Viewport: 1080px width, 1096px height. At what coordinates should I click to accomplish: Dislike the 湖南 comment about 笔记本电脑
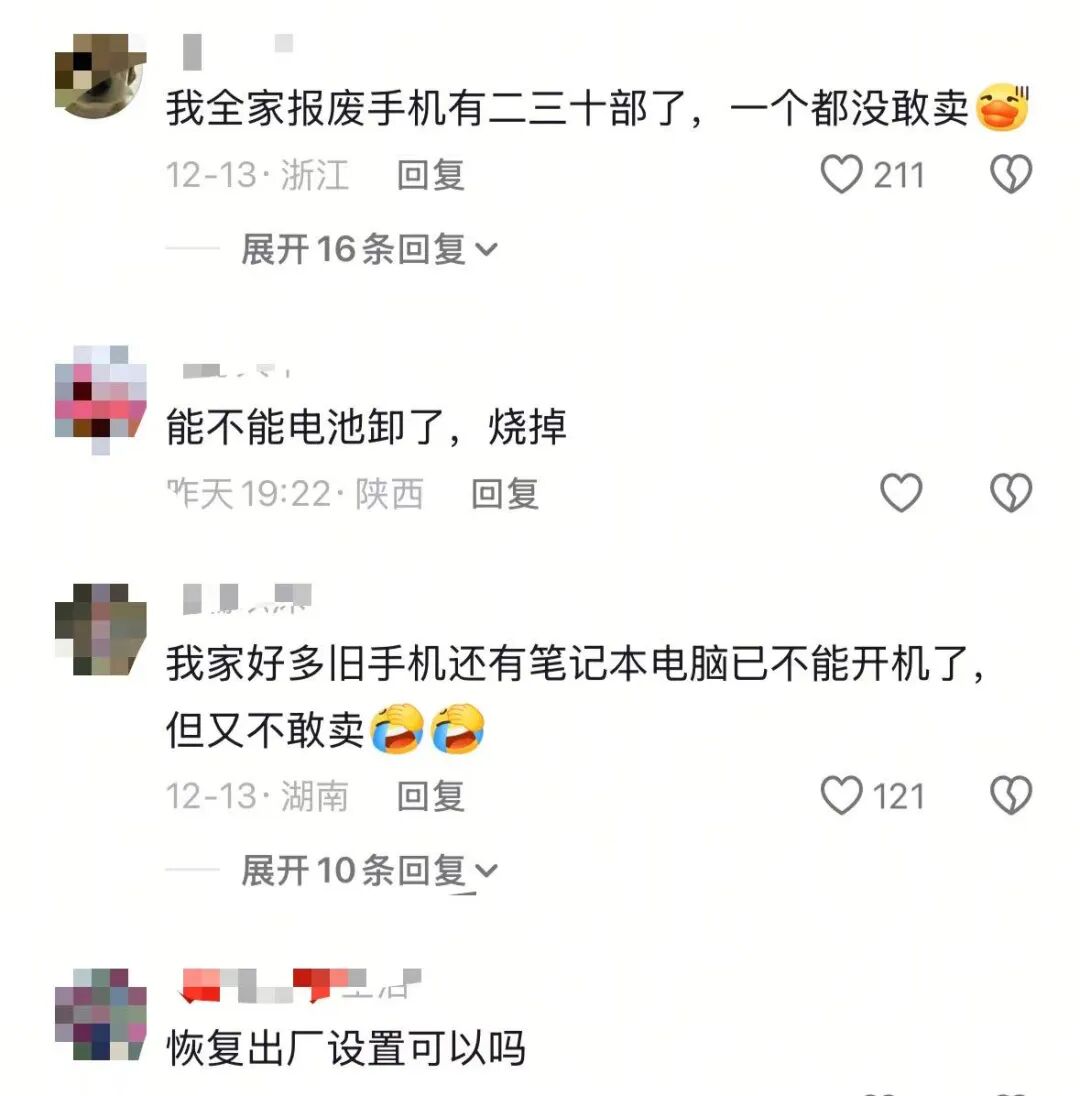[1010, 797]
